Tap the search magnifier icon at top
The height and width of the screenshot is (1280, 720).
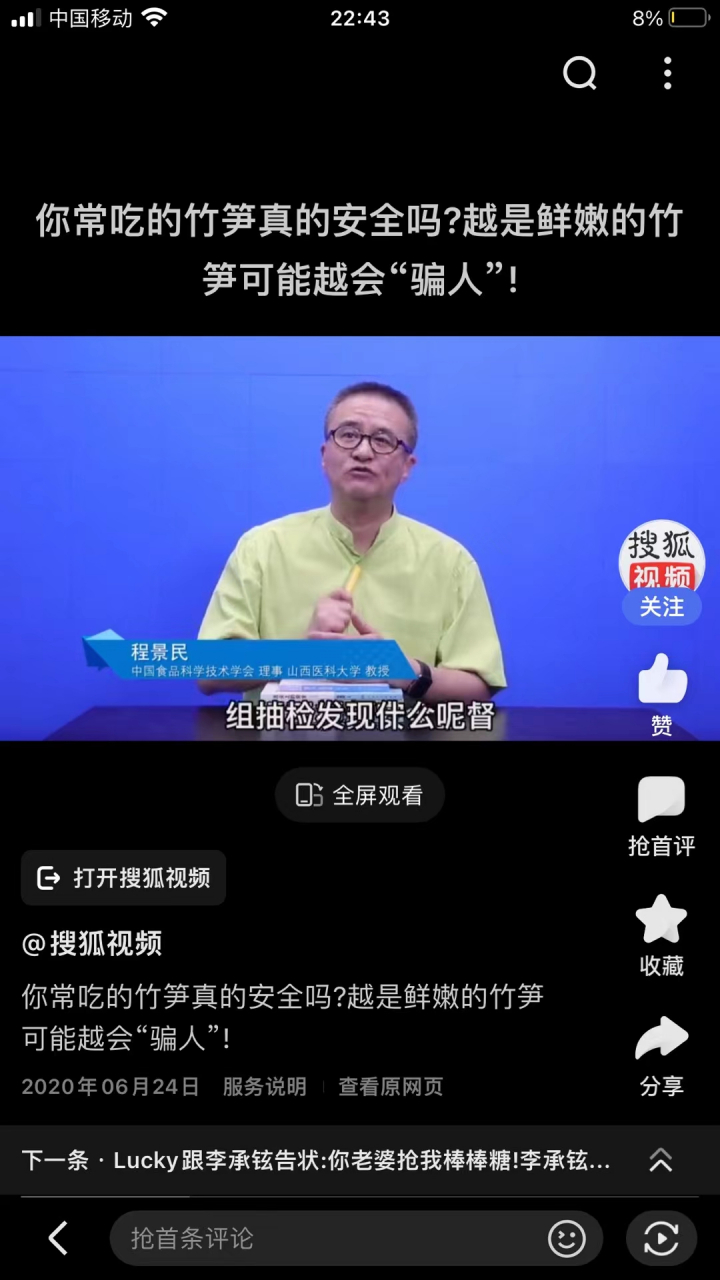580,74
